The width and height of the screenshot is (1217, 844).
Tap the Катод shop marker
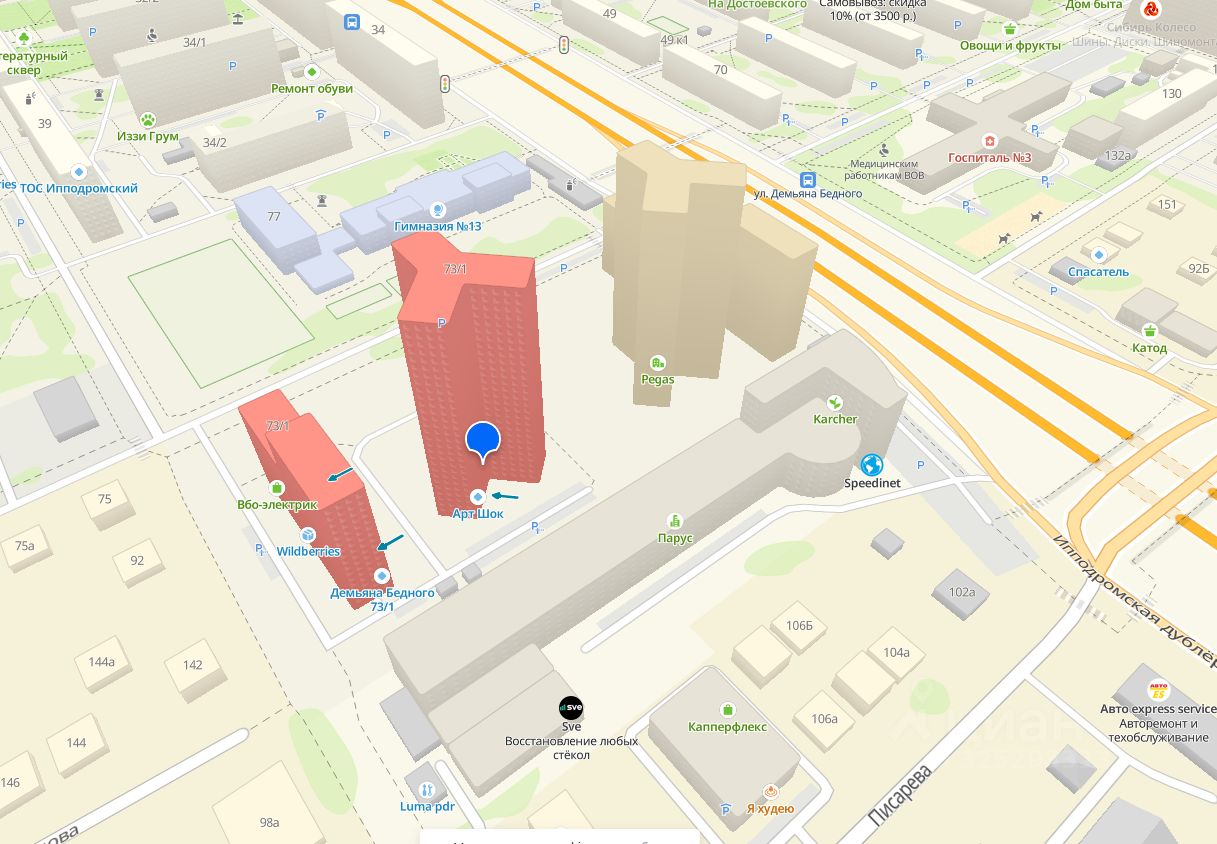coord(1149,331)
